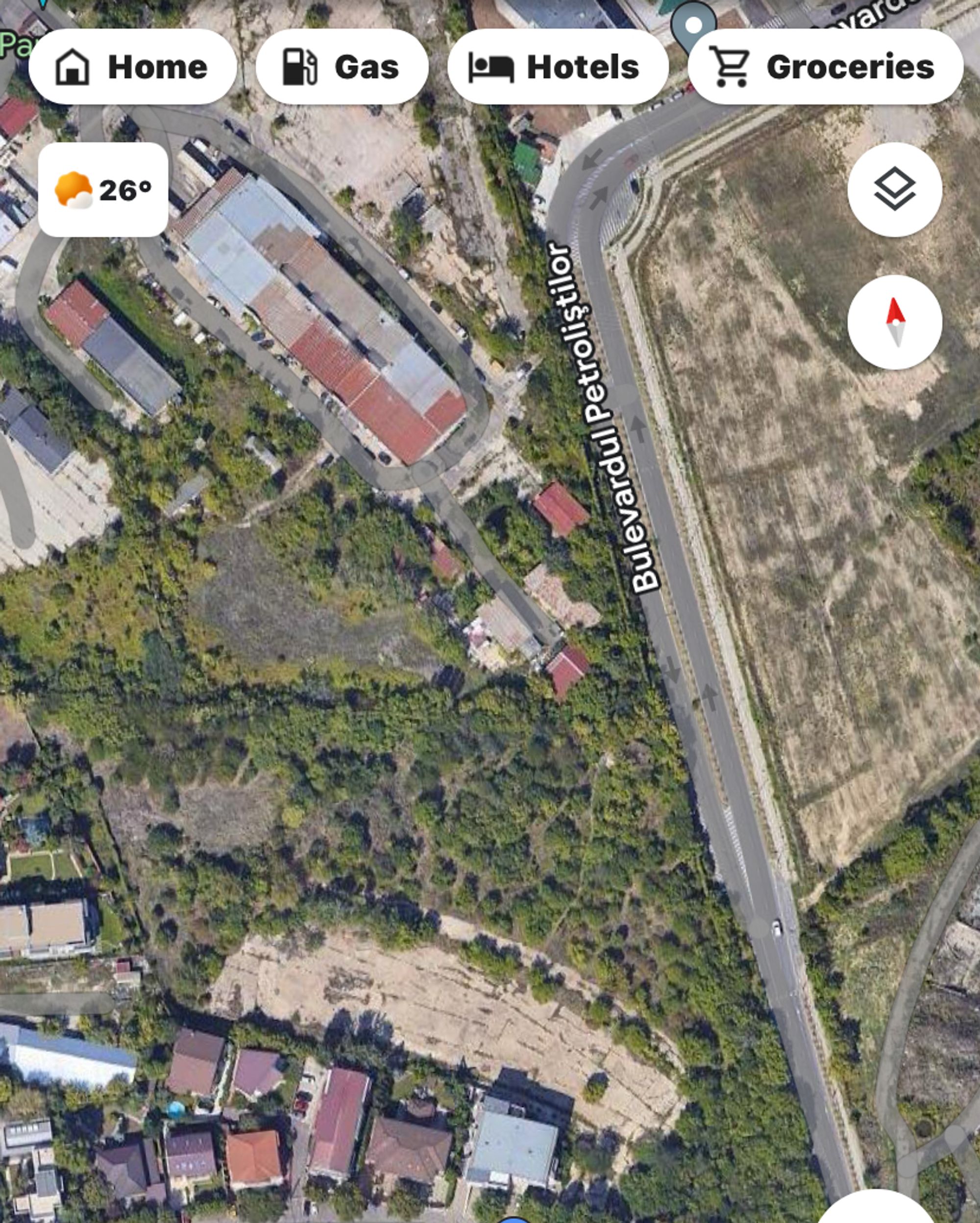Screen dimensions: 980x1223
Task: Open the map layers selector
Action: pyautogui.click(x=894, y=190)
